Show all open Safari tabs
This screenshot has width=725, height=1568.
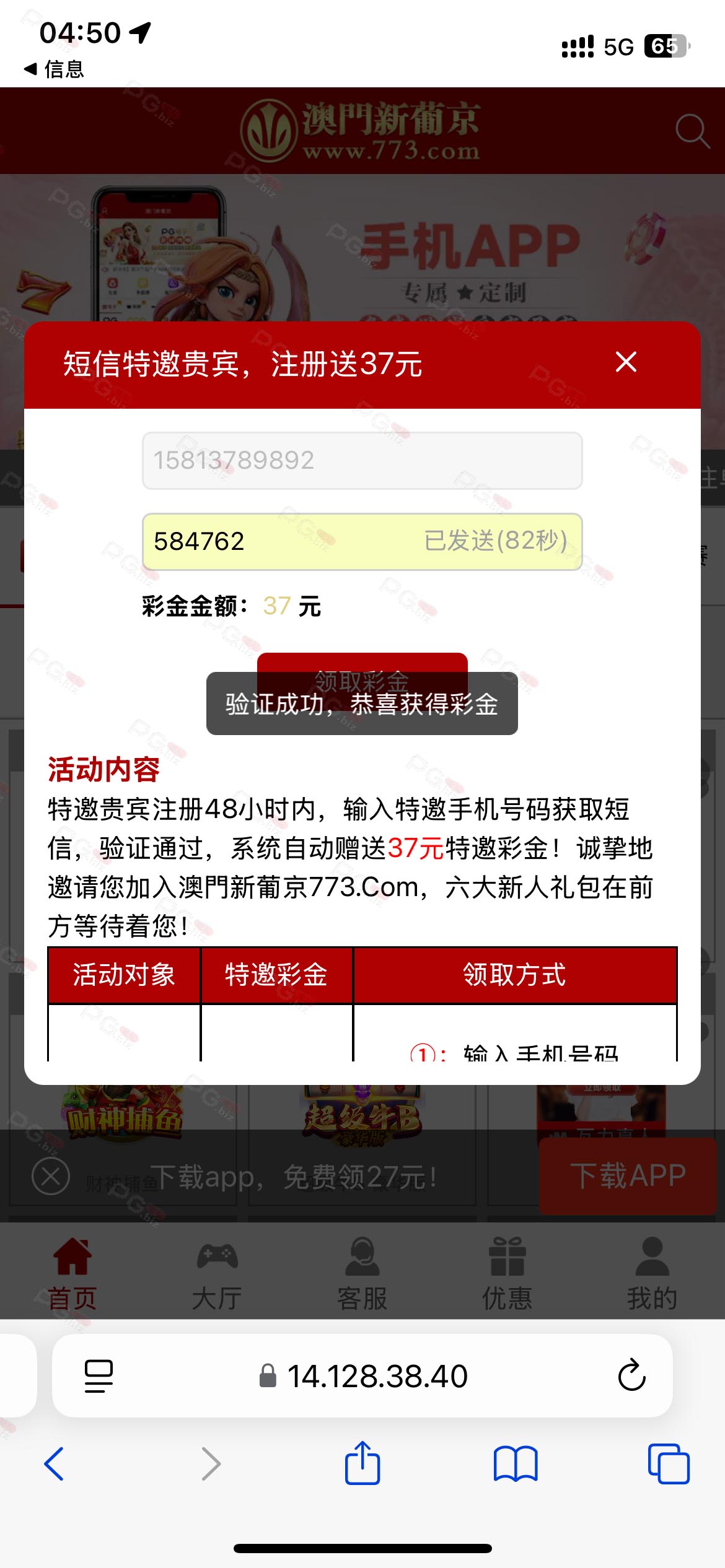coord(669,1464)
